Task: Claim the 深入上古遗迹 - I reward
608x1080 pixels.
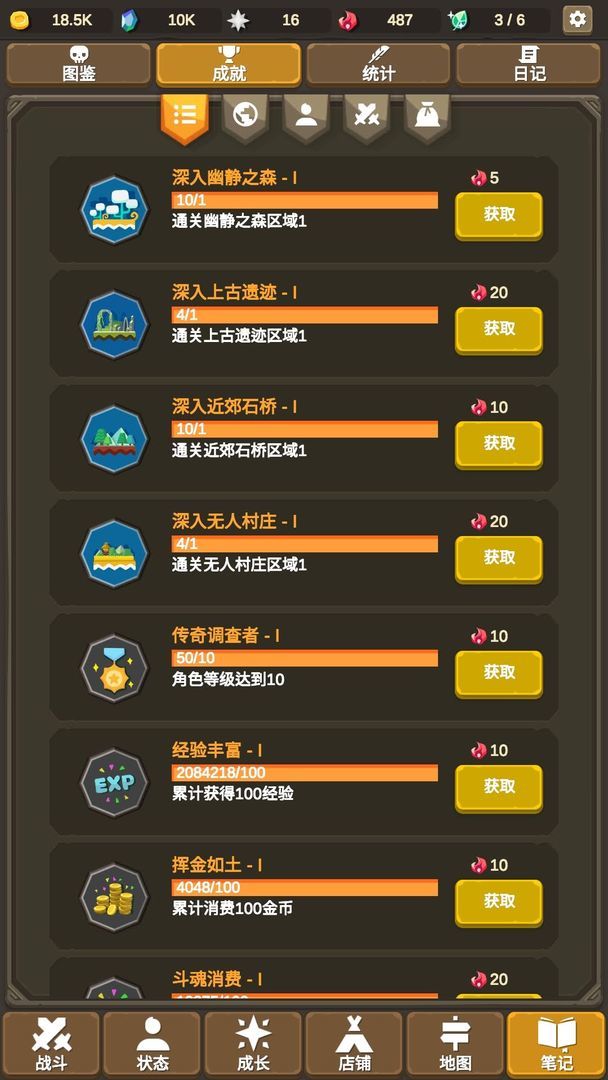Action: coord(499,329)
